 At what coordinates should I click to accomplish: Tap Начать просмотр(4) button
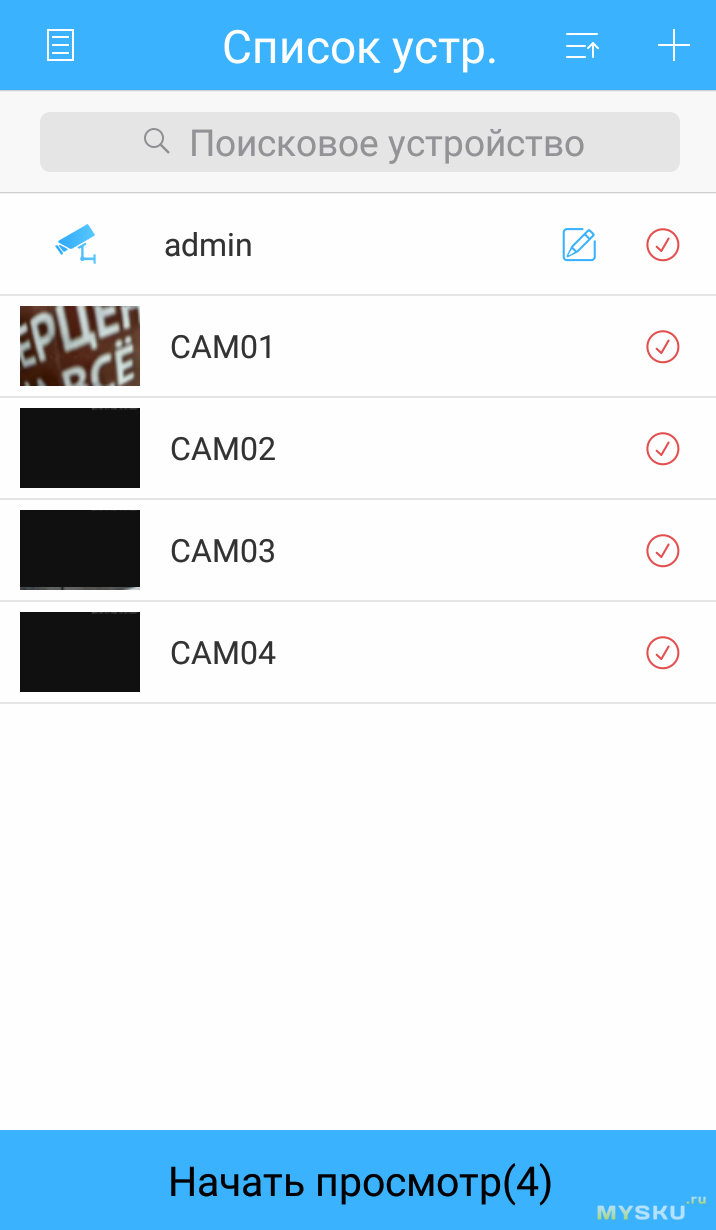point(358,1181)
